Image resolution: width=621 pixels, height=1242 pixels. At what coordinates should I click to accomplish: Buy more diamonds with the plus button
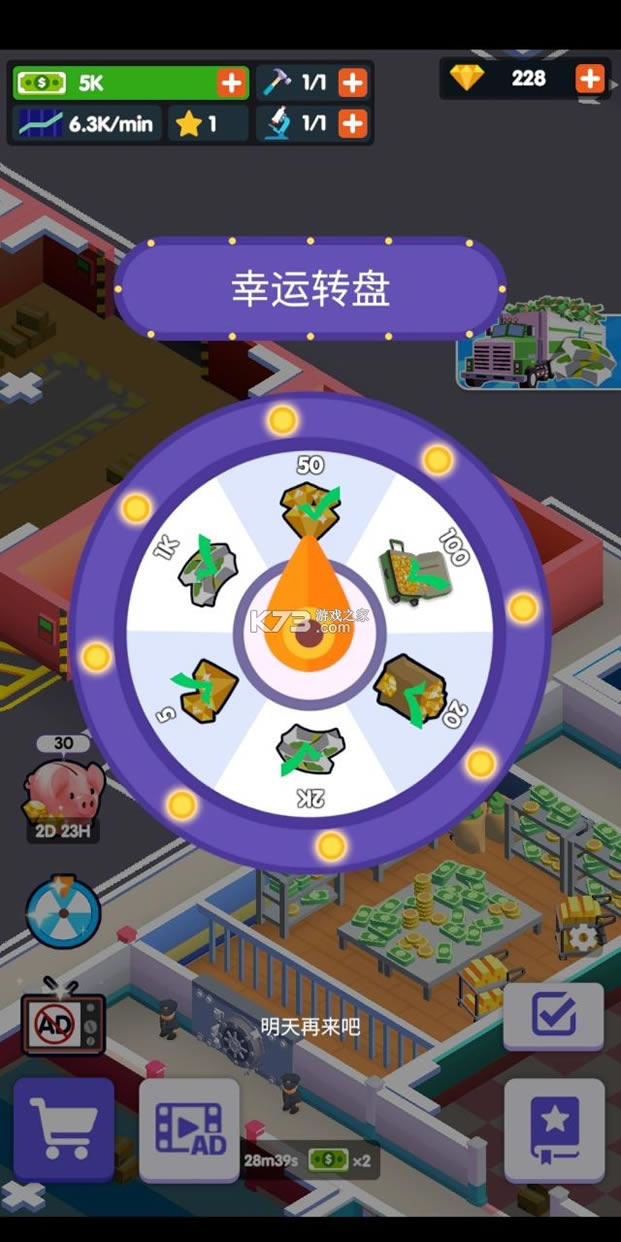[590, 78]
